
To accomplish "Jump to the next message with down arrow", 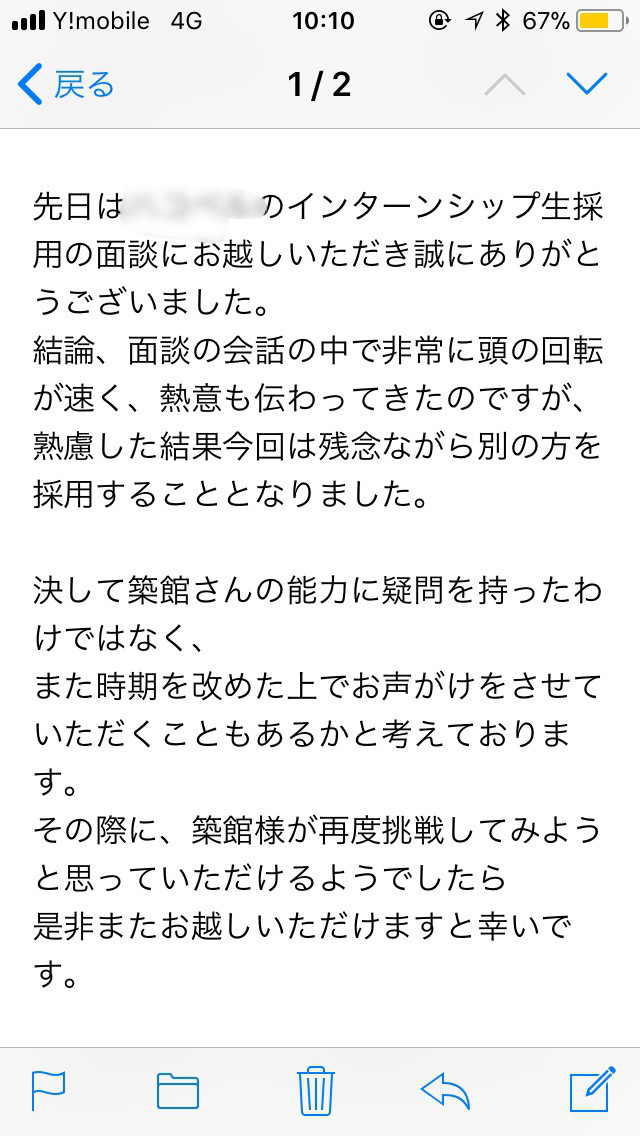I will tap(586, 84).
